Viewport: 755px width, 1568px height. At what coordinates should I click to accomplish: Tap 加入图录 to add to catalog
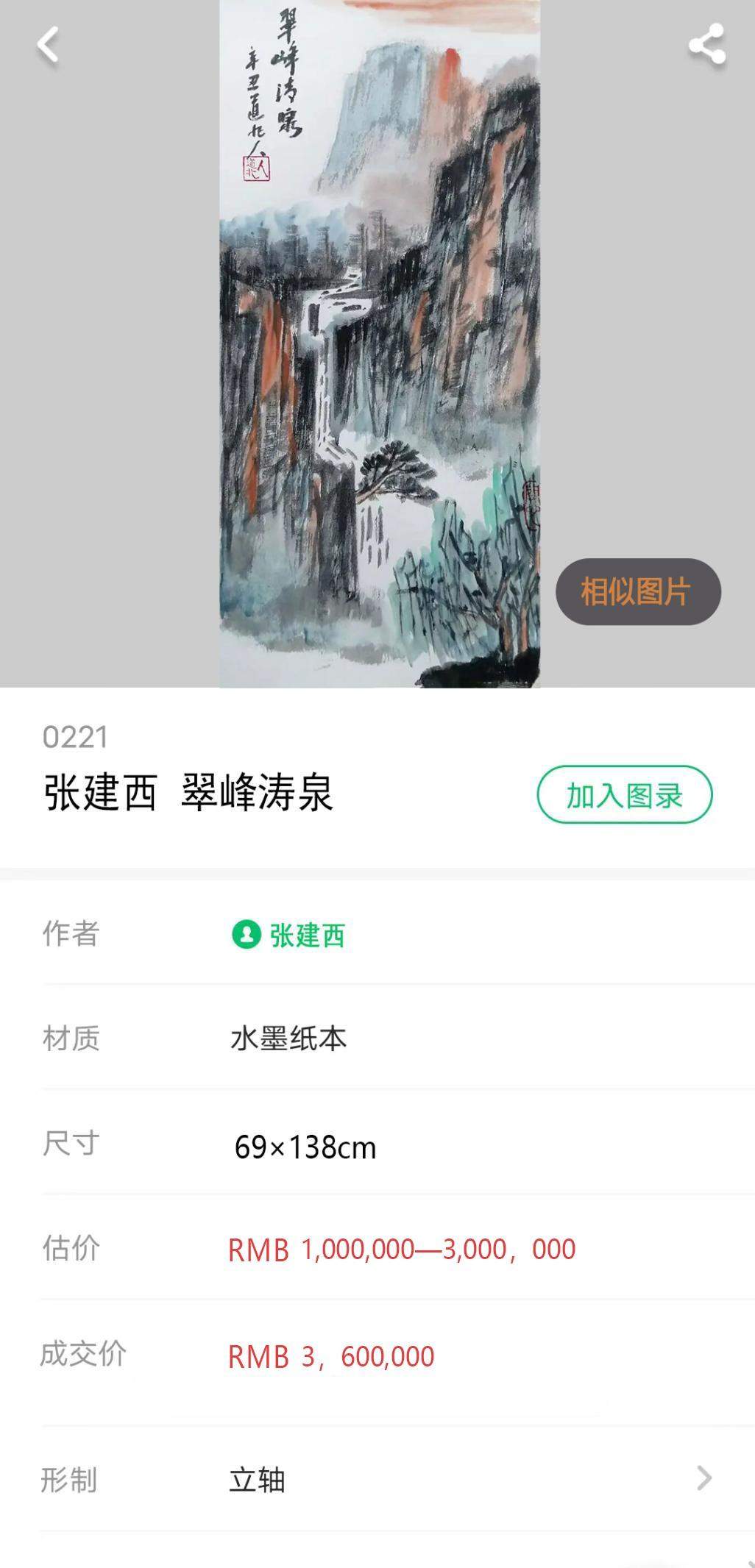[x=624, y=795]
